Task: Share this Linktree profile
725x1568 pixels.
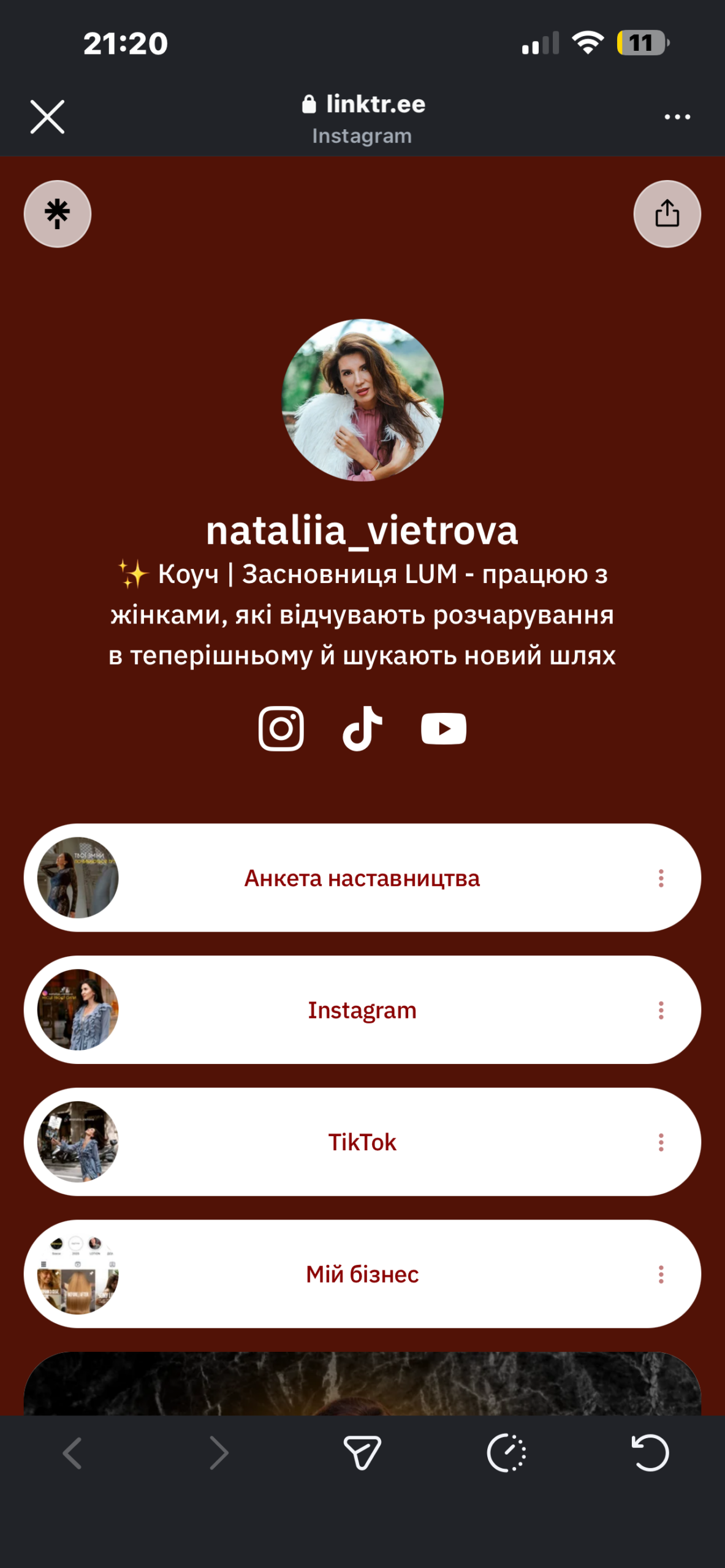Action: tap(667, 214)
